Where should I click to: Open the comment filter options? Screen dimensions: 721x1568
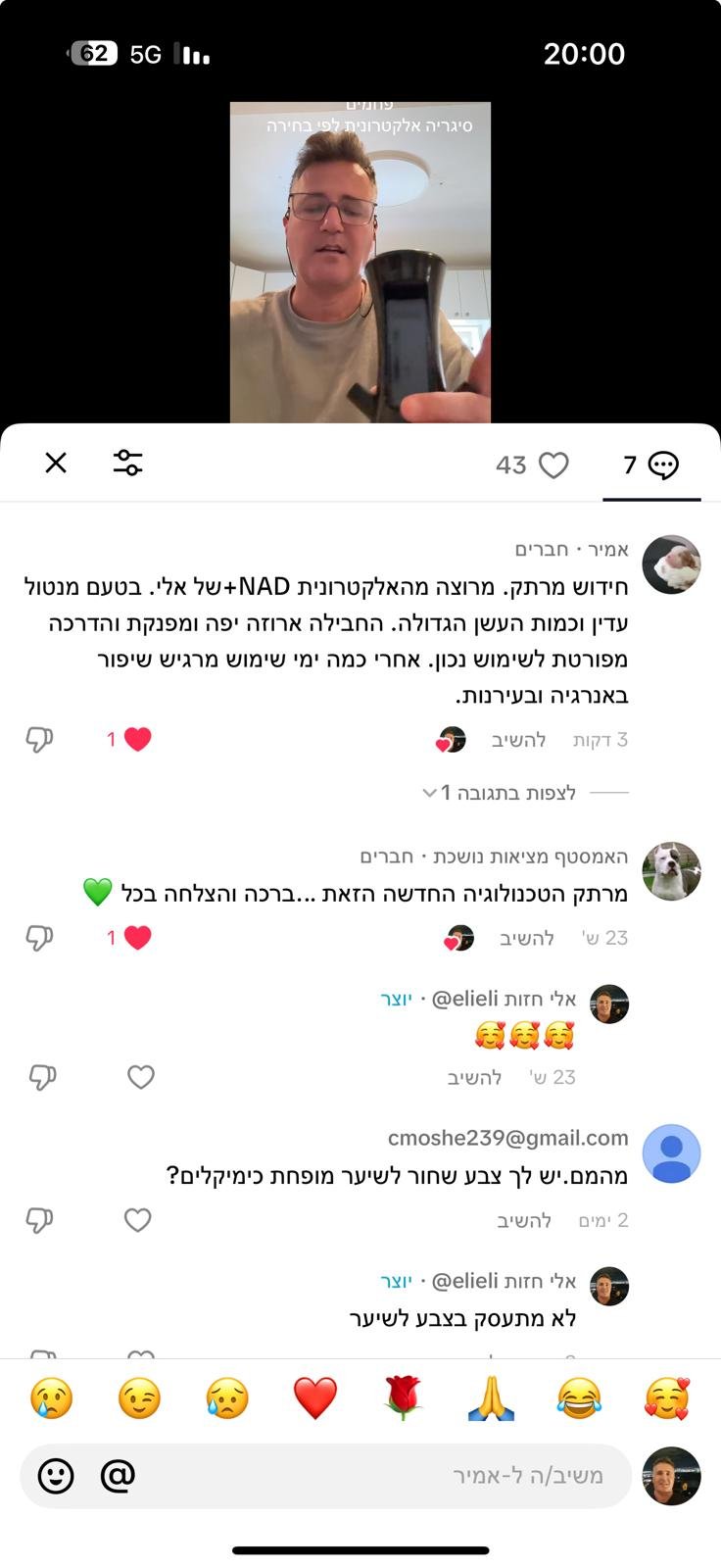point(127,463)
